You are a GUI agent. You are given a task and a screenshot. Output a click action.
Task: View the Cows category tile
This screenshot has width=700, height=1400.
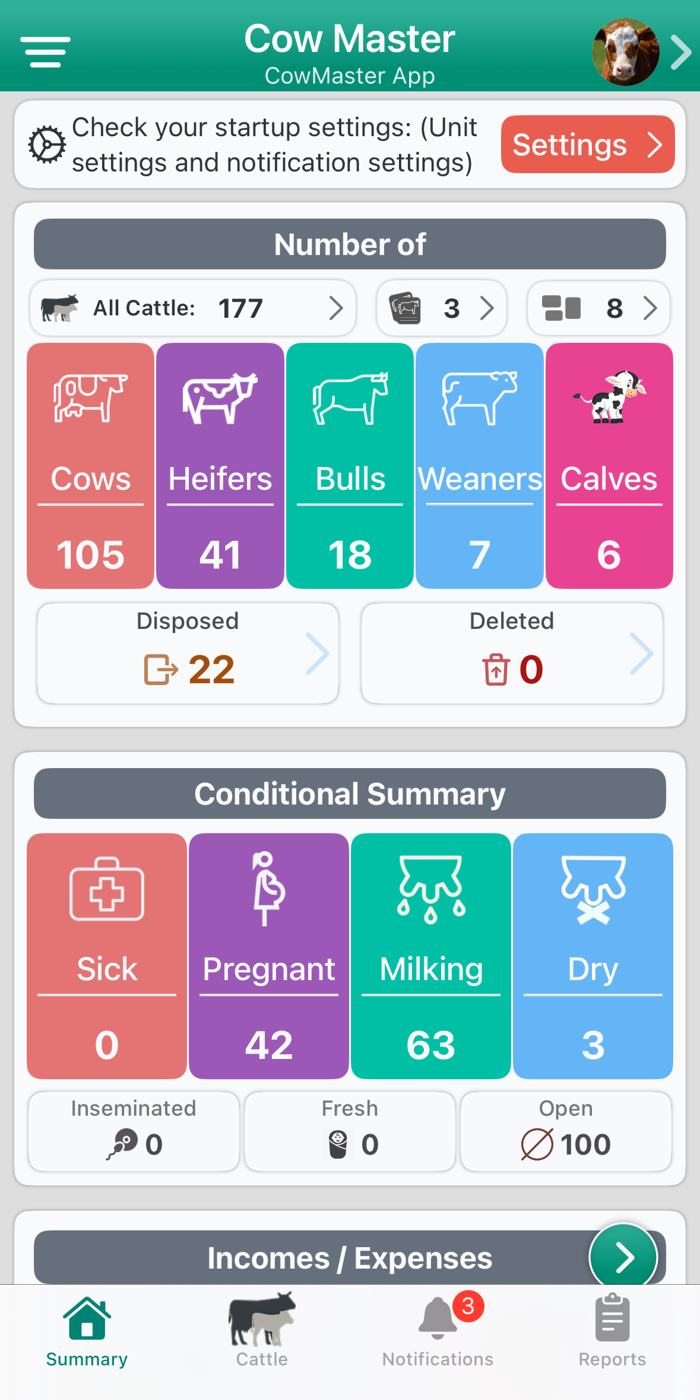coord(91,465)
